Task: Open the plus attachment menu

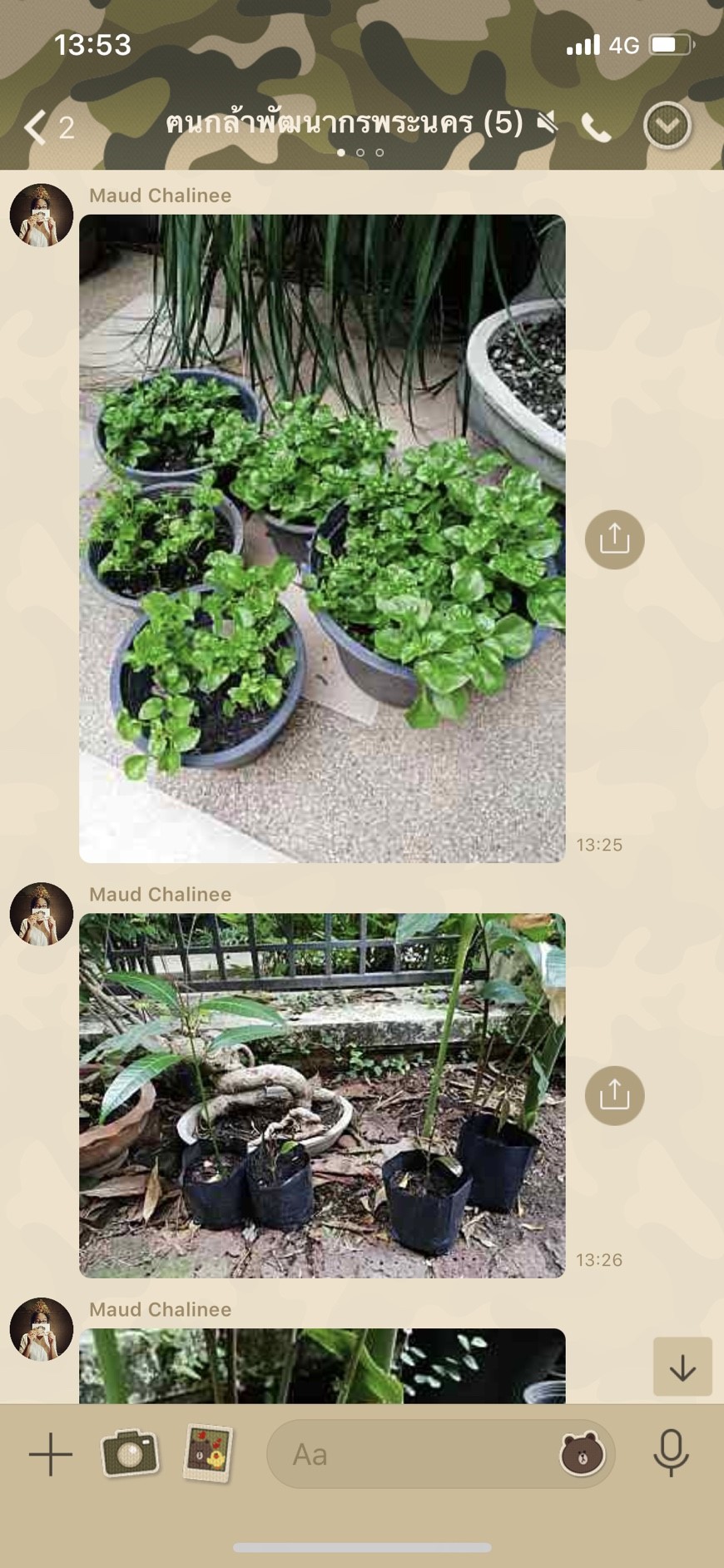Action: coord(51,1454)
